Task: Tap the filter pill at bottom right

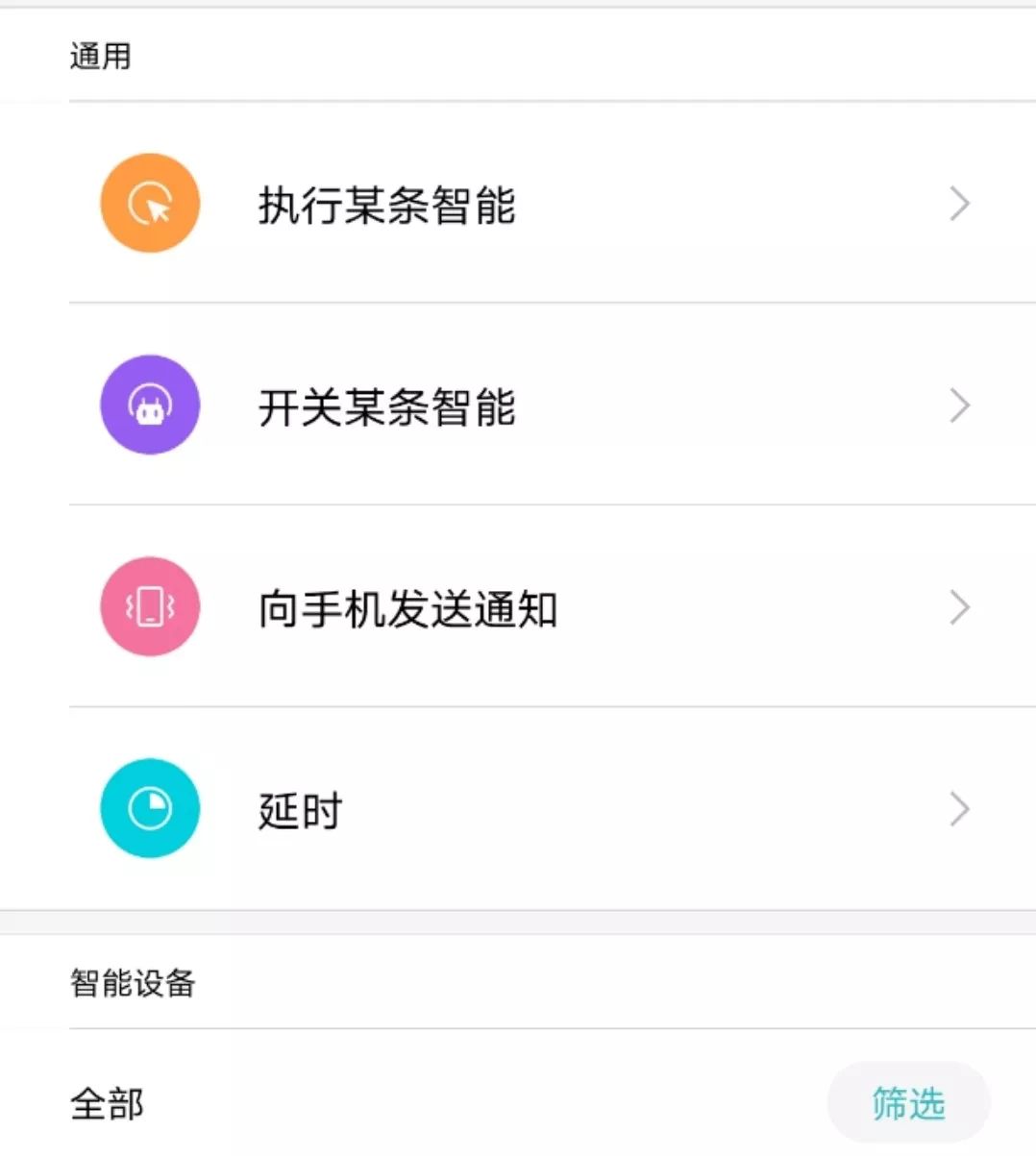Action: pyautogui.click(x=907, y=1103)
